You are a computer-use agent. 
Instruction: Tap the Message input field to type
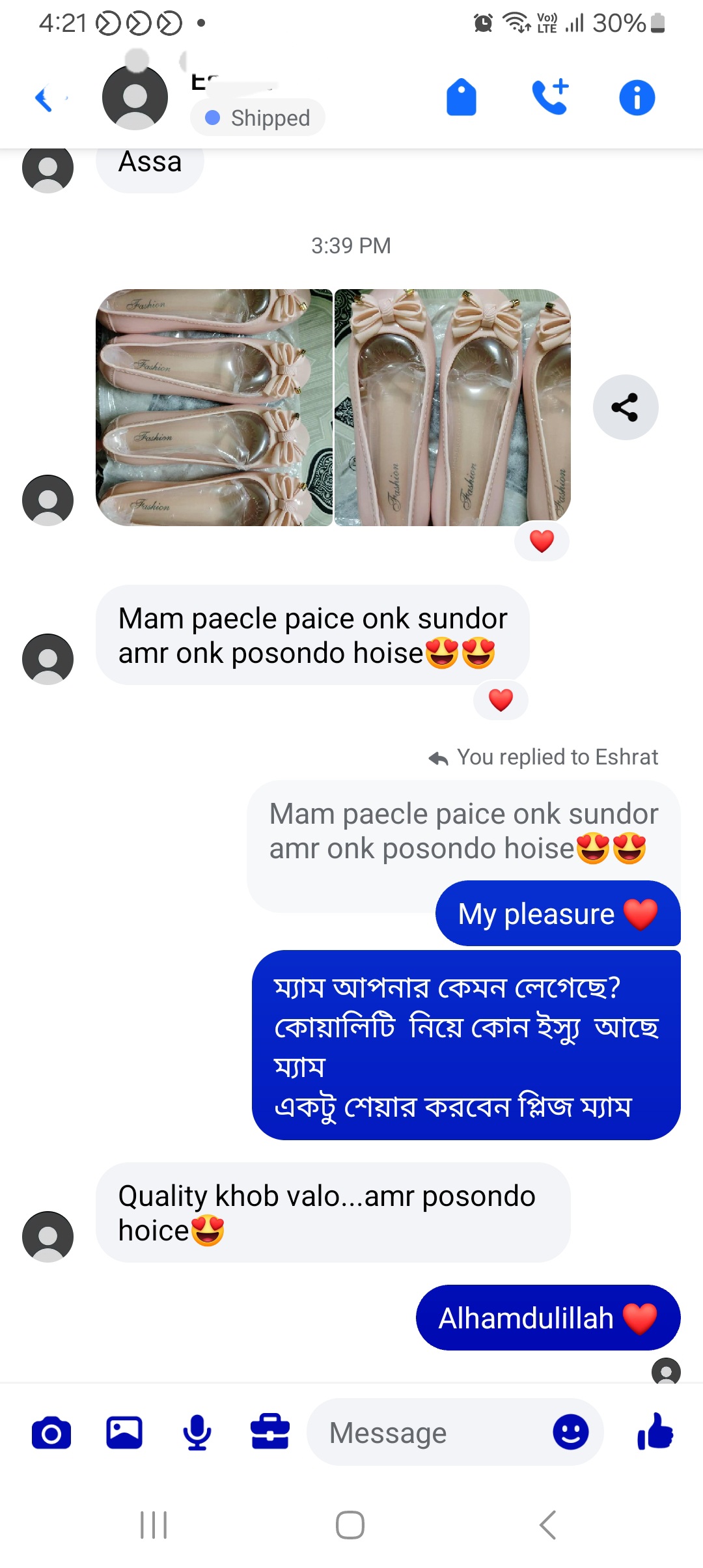[x=423, y=1433]
